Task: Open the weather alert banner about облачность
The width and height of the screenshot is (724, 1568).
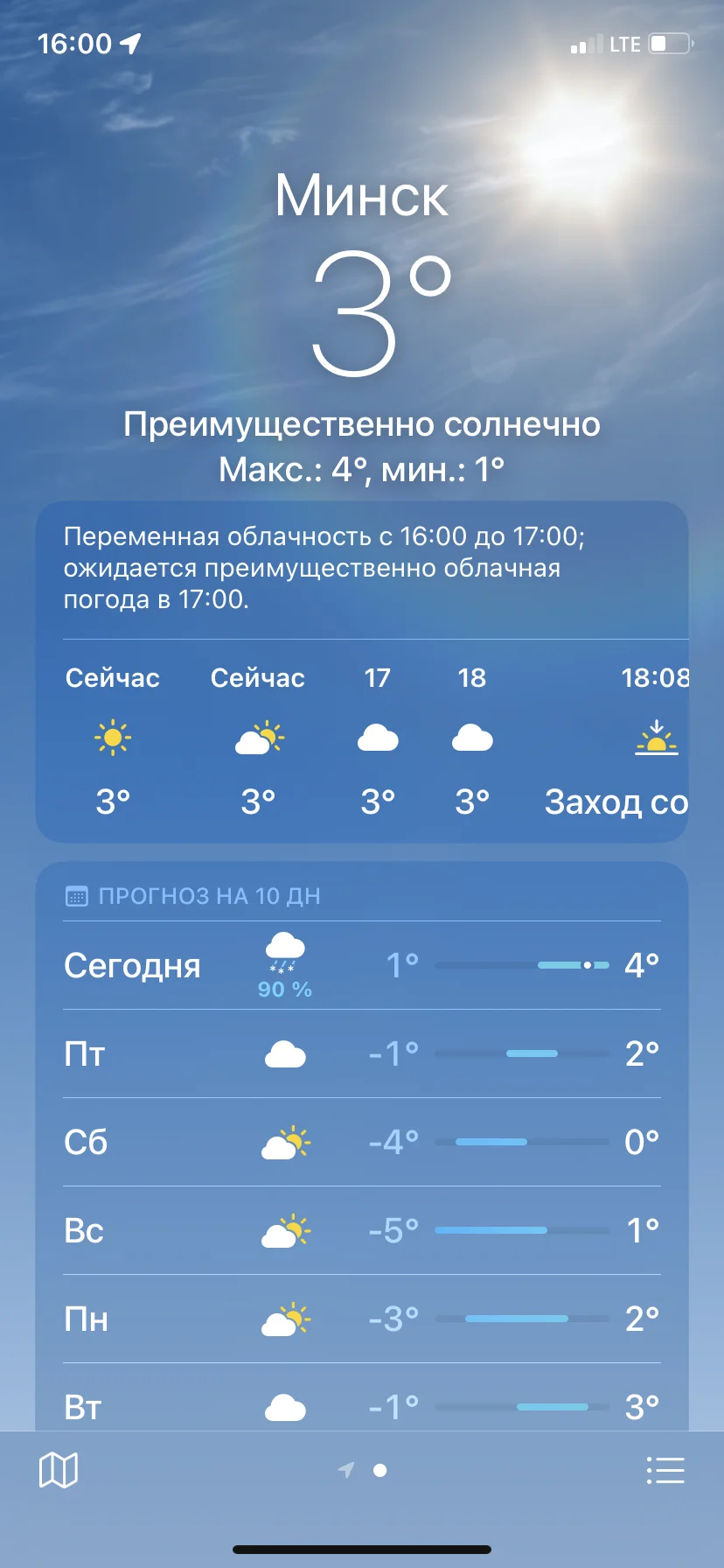Action: point(361,567)
